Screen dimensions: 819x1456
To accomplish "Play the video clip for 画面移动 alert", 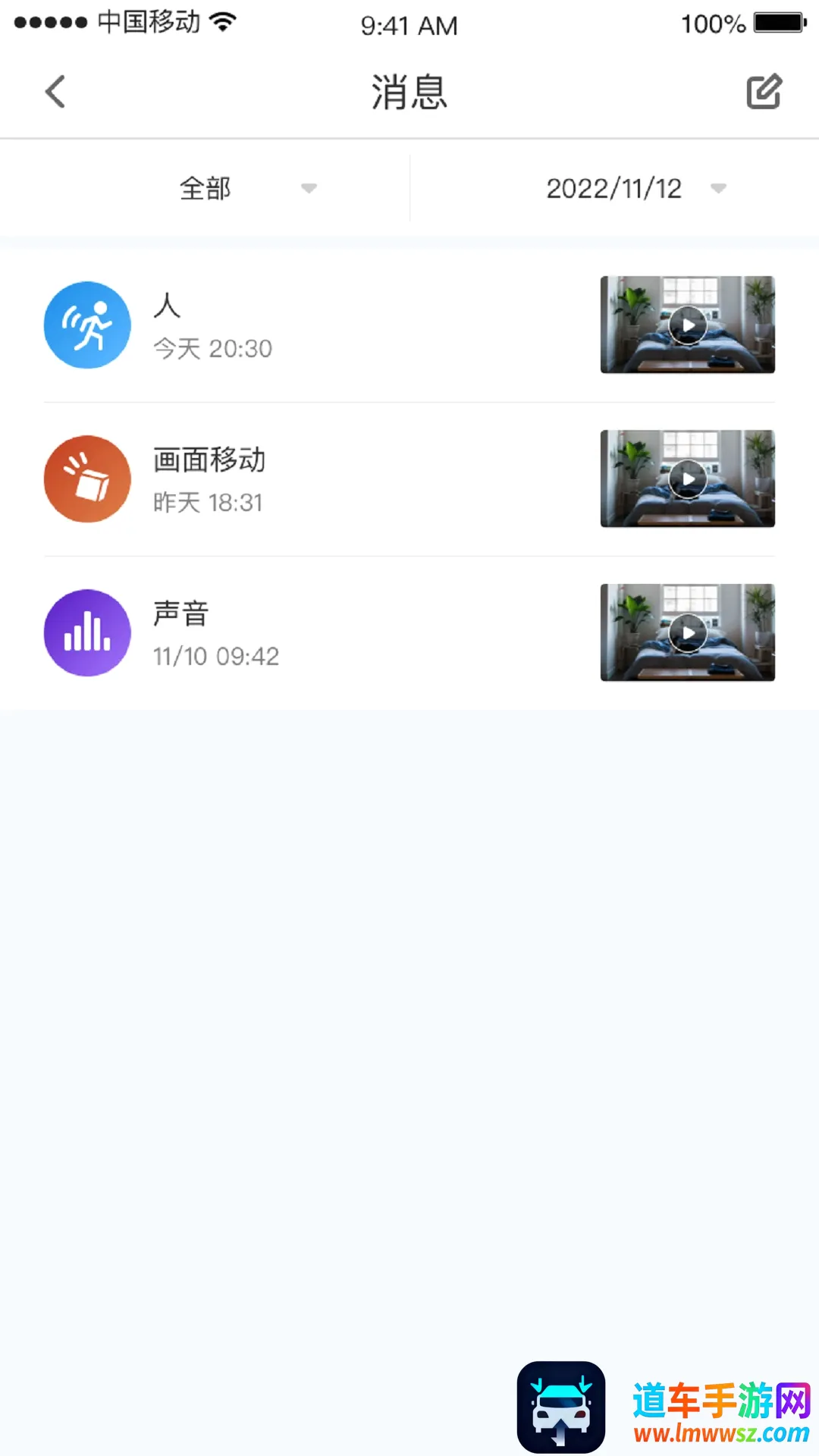I will [688, 479].
